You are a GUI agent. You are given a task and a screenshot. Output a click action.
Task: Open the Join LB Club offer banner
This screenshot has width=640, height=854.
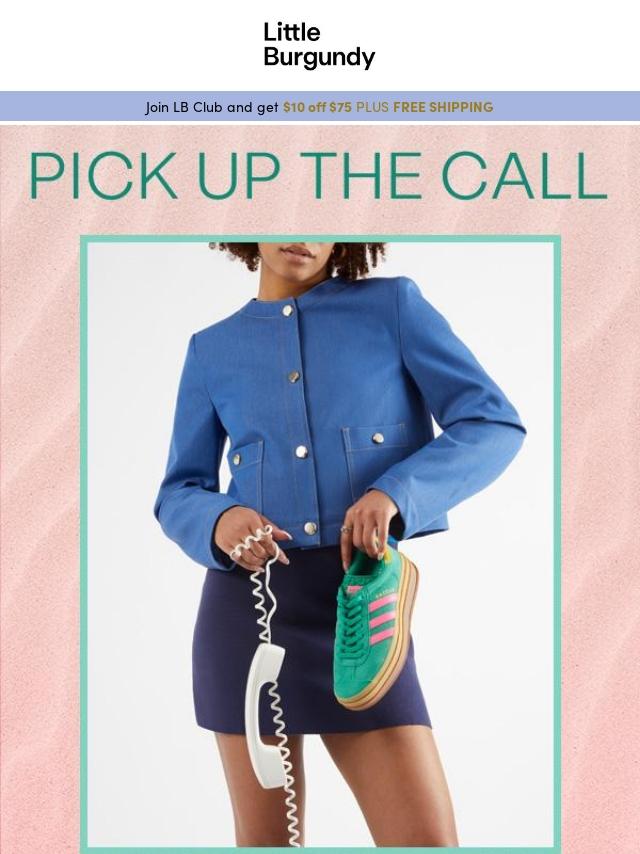point(319,107)
